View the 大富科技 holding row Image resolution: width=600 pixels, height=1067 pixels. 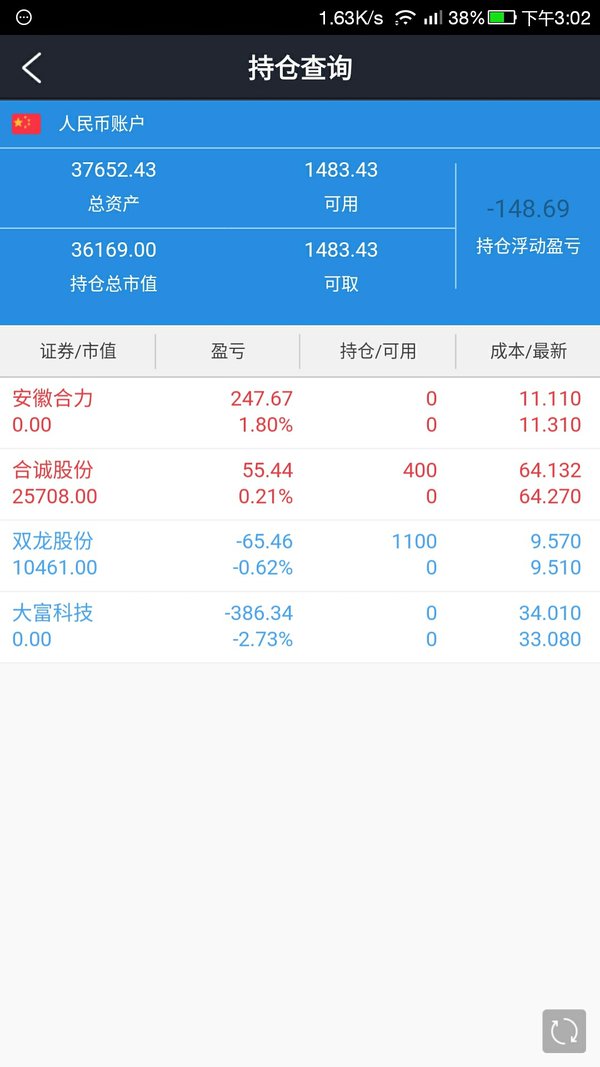click(300, 627)
